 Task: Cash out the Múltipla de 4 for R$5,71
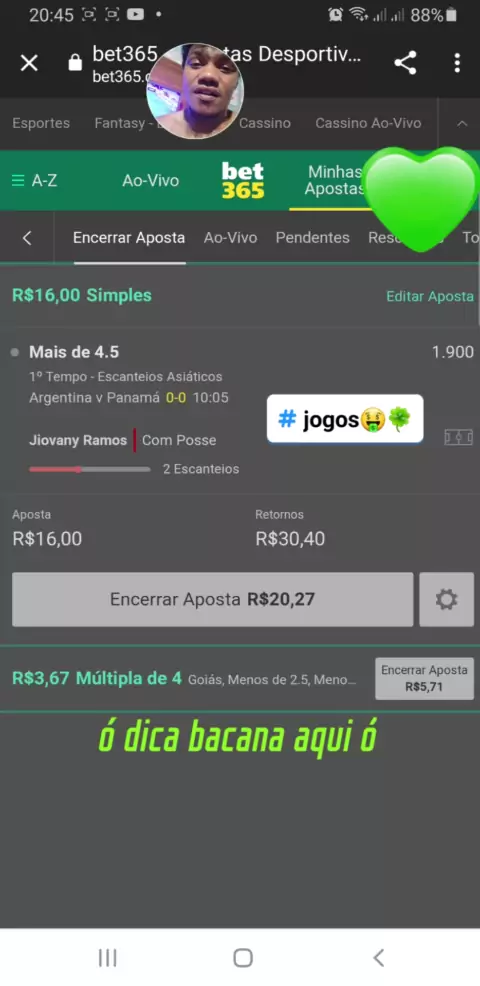[425, 679]
